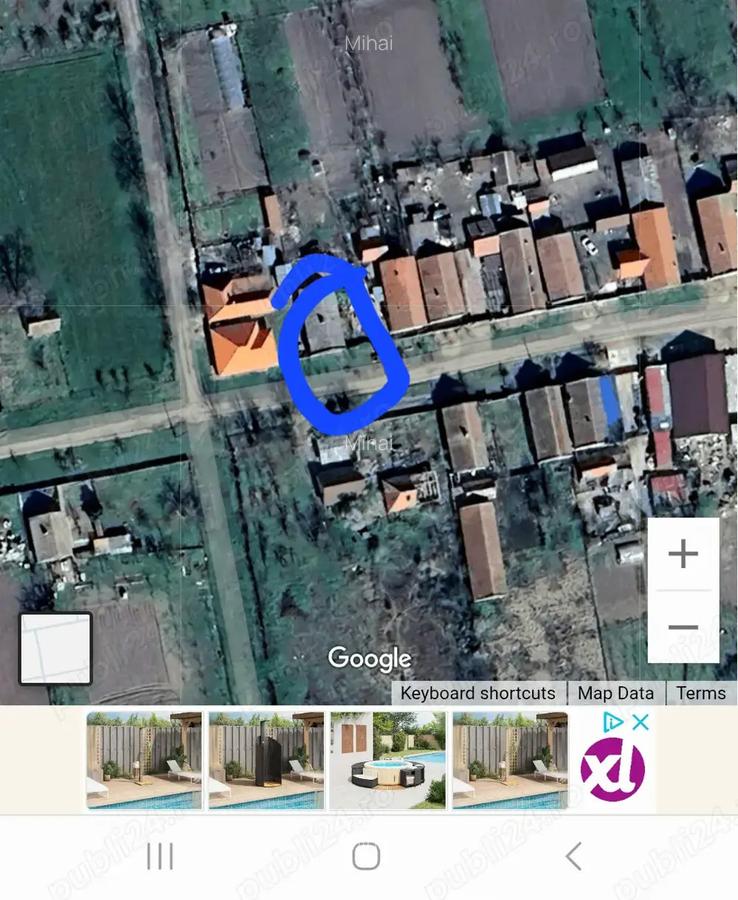738x900 pixels.
Task: Open Keyboard shortcuts
Action: point(477,692)
